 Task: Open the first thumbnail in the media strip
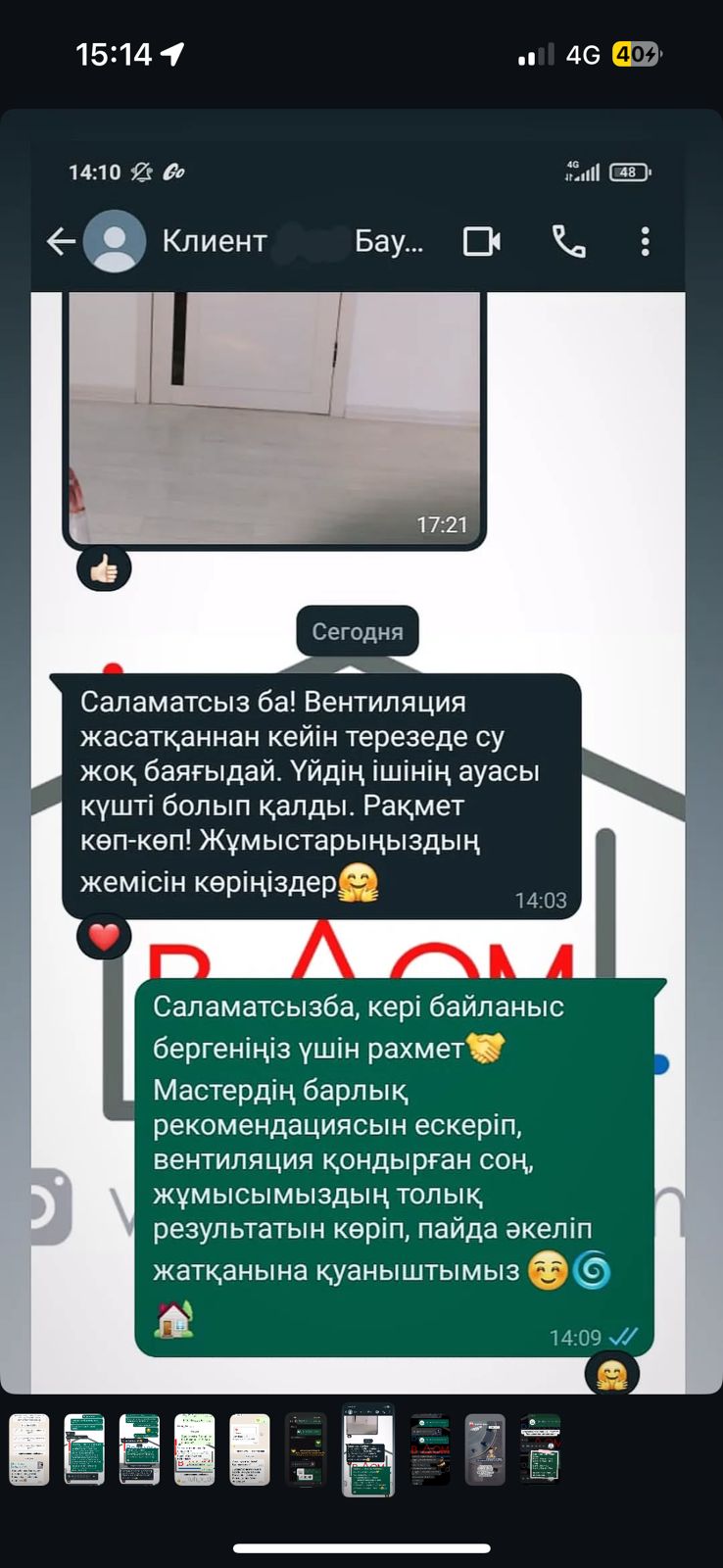coord(29,1449)
